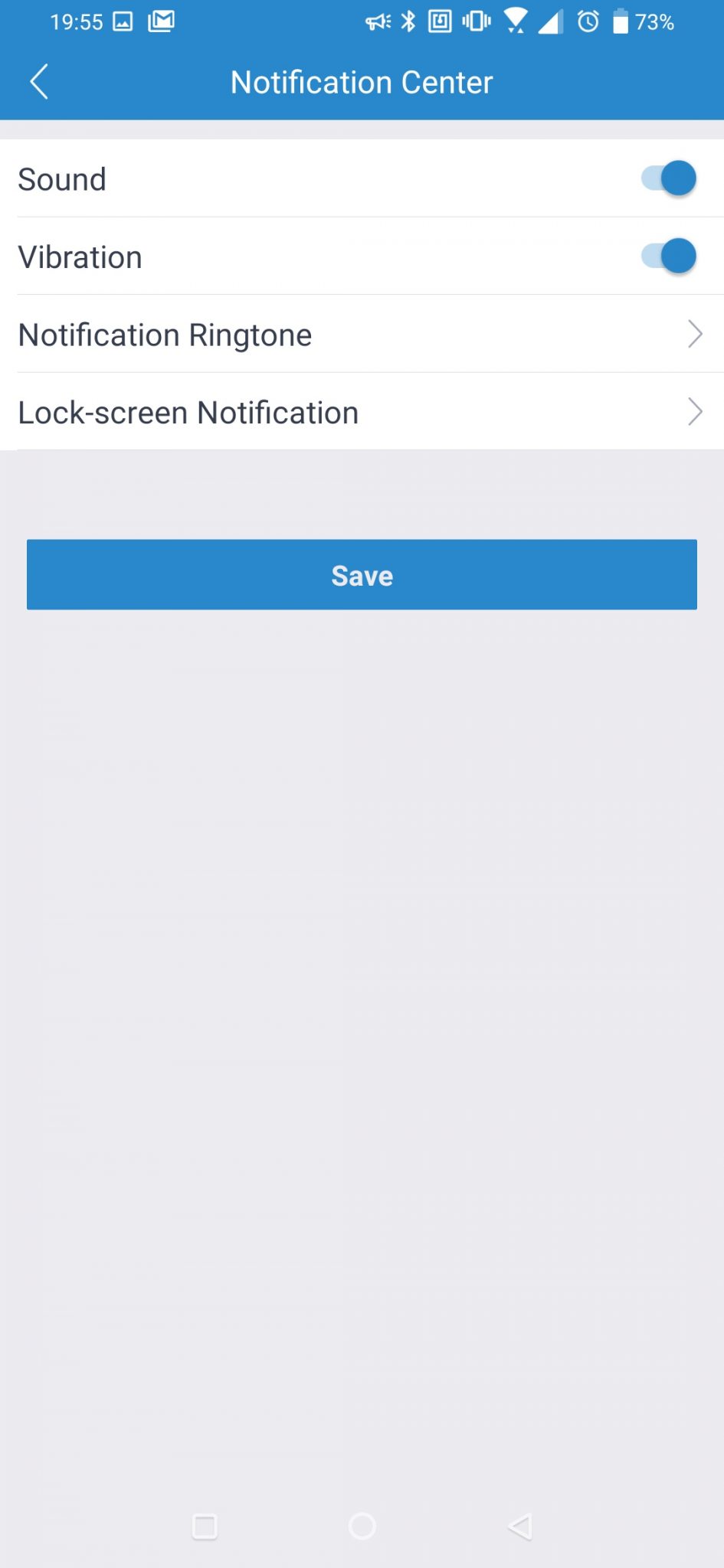Image resolution: width=724 pixels, height=1568 pixels.
Task: Go back from Notification Center
Action: (39, 81)
